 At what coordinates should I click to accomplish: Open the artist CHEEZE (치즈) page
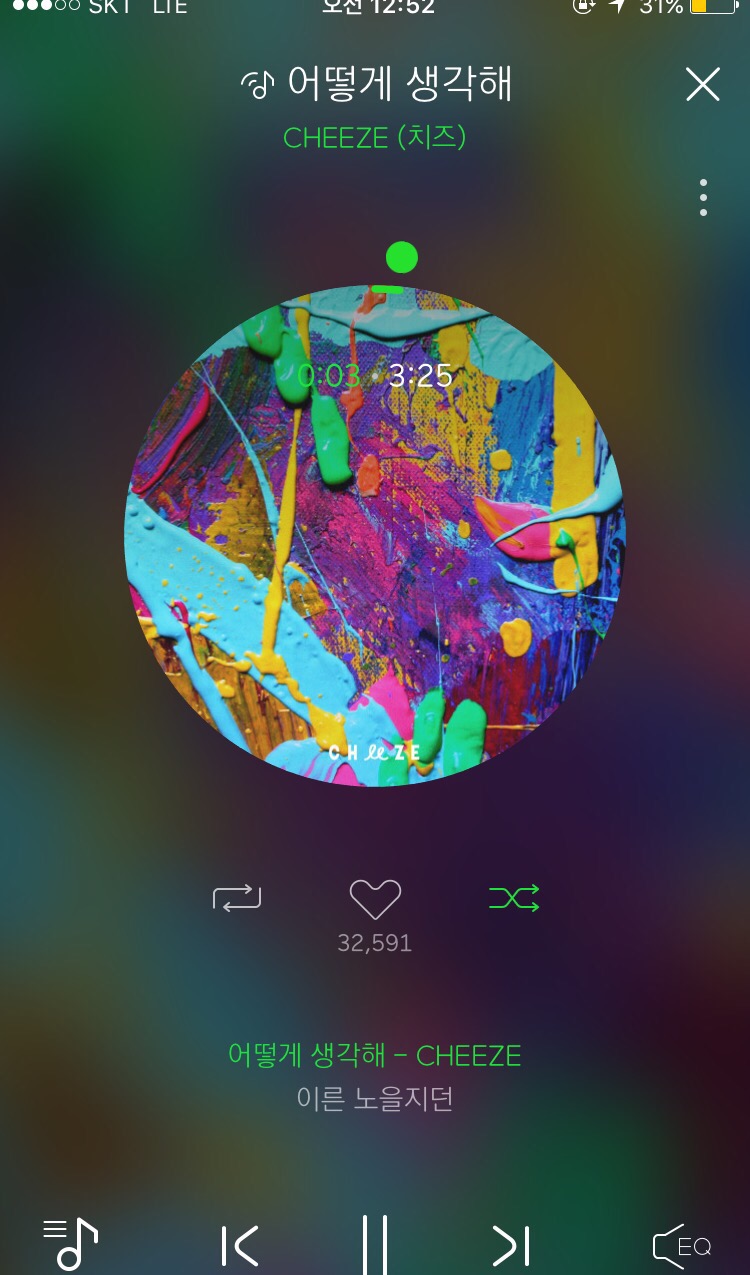click(x=375, y=137)
